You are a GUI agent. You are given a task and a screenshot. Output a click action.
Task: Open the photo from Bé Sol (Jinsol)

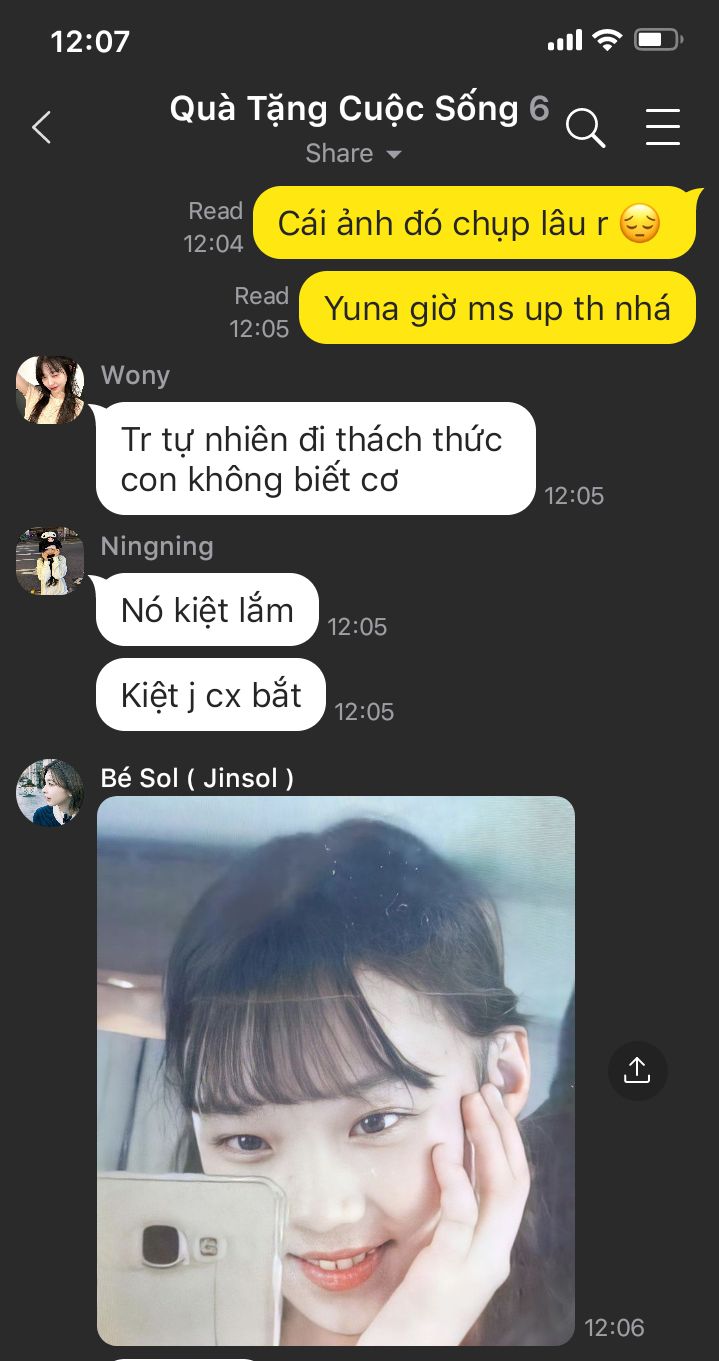[335, 1070]
